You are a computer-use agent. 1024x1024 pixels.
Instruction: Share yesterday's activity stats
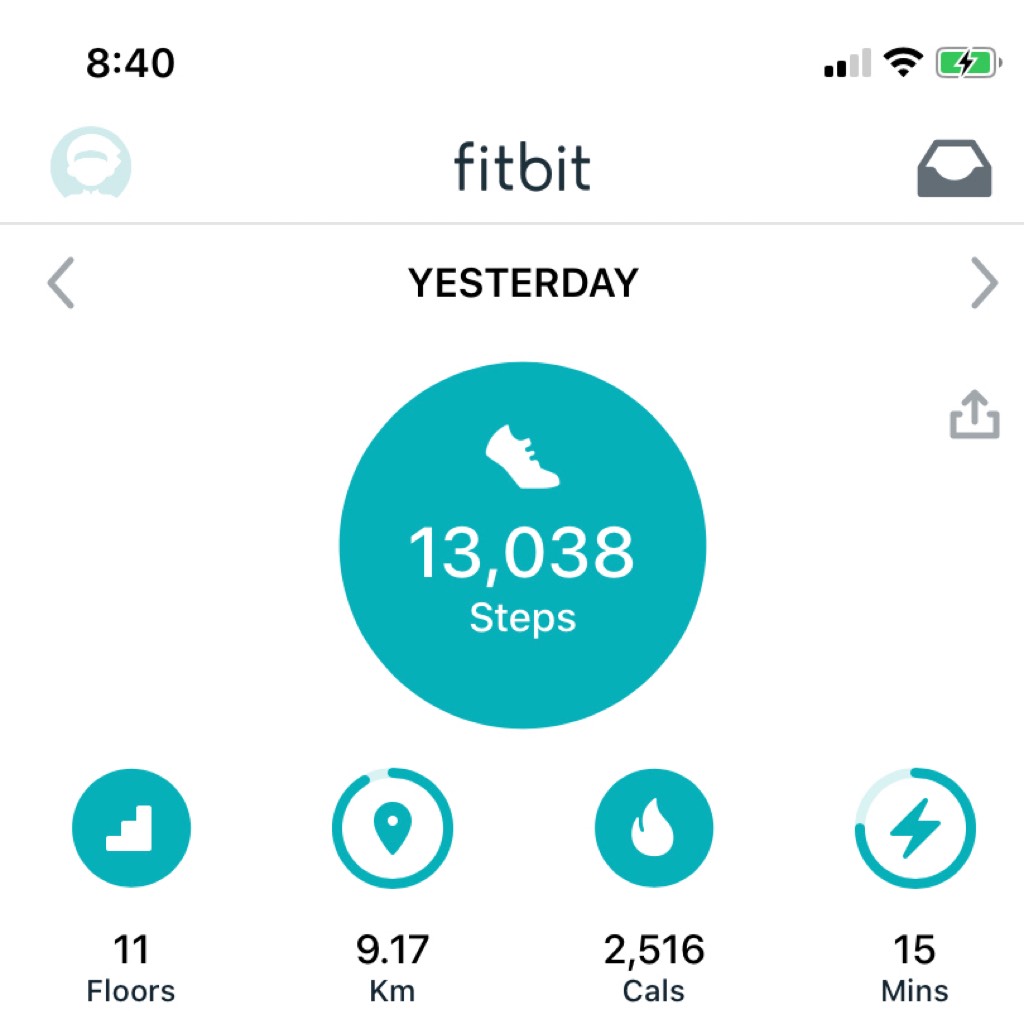(x=974, y=413)
